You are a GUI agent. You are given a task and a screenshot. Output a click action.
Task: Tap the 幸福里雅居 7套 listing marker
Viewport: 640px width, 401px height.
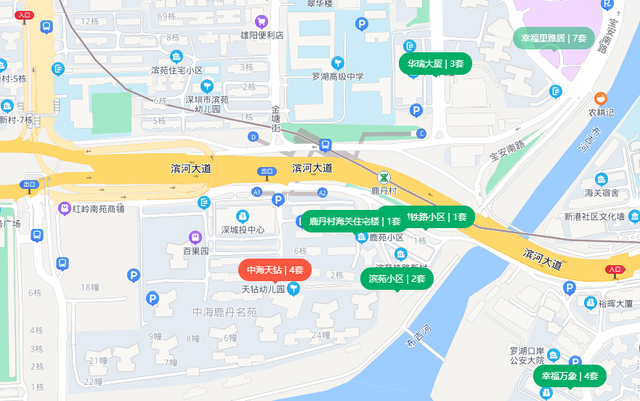551,39
